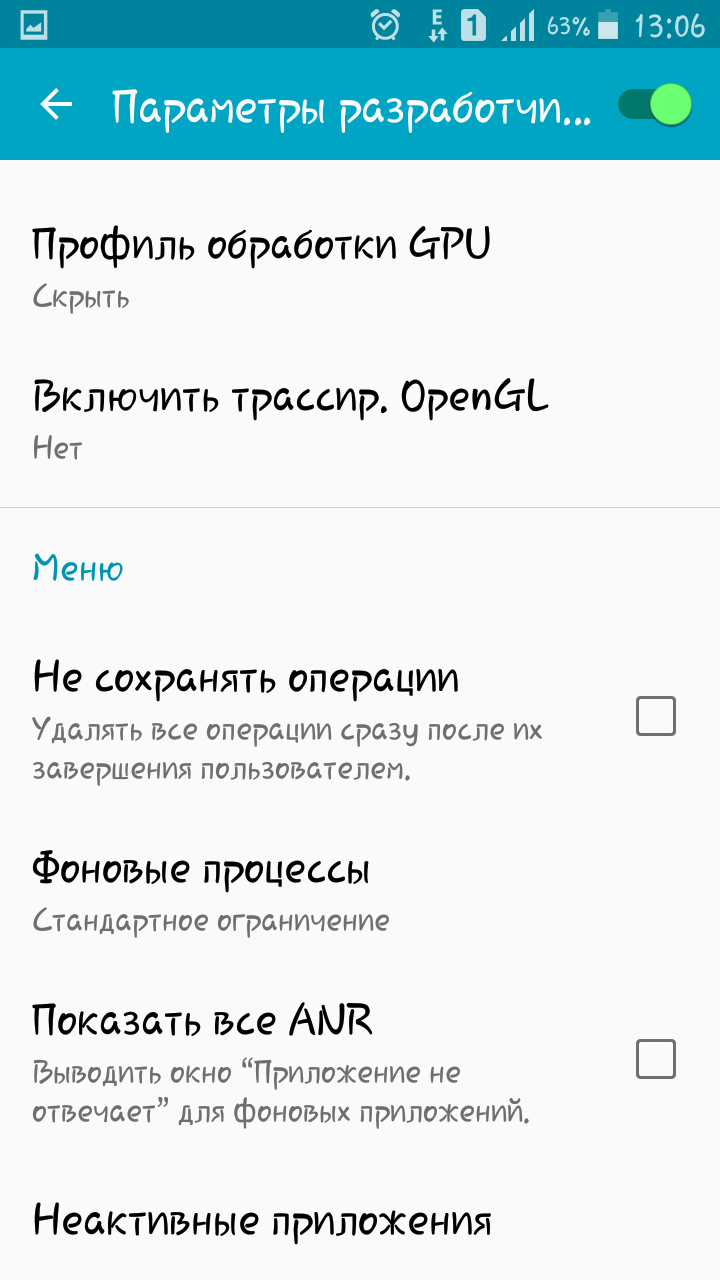
Task: Open Неактивные приложения
Action: click(x=262, y=1221)
